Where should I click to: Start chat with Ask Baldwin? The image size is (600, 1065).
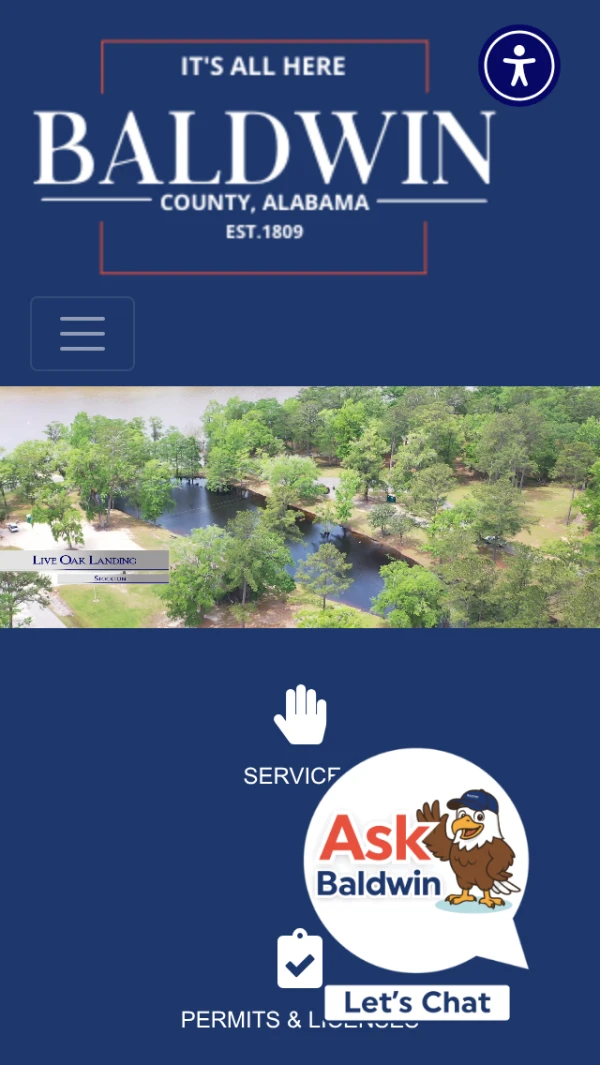(x=417, y=1002)
